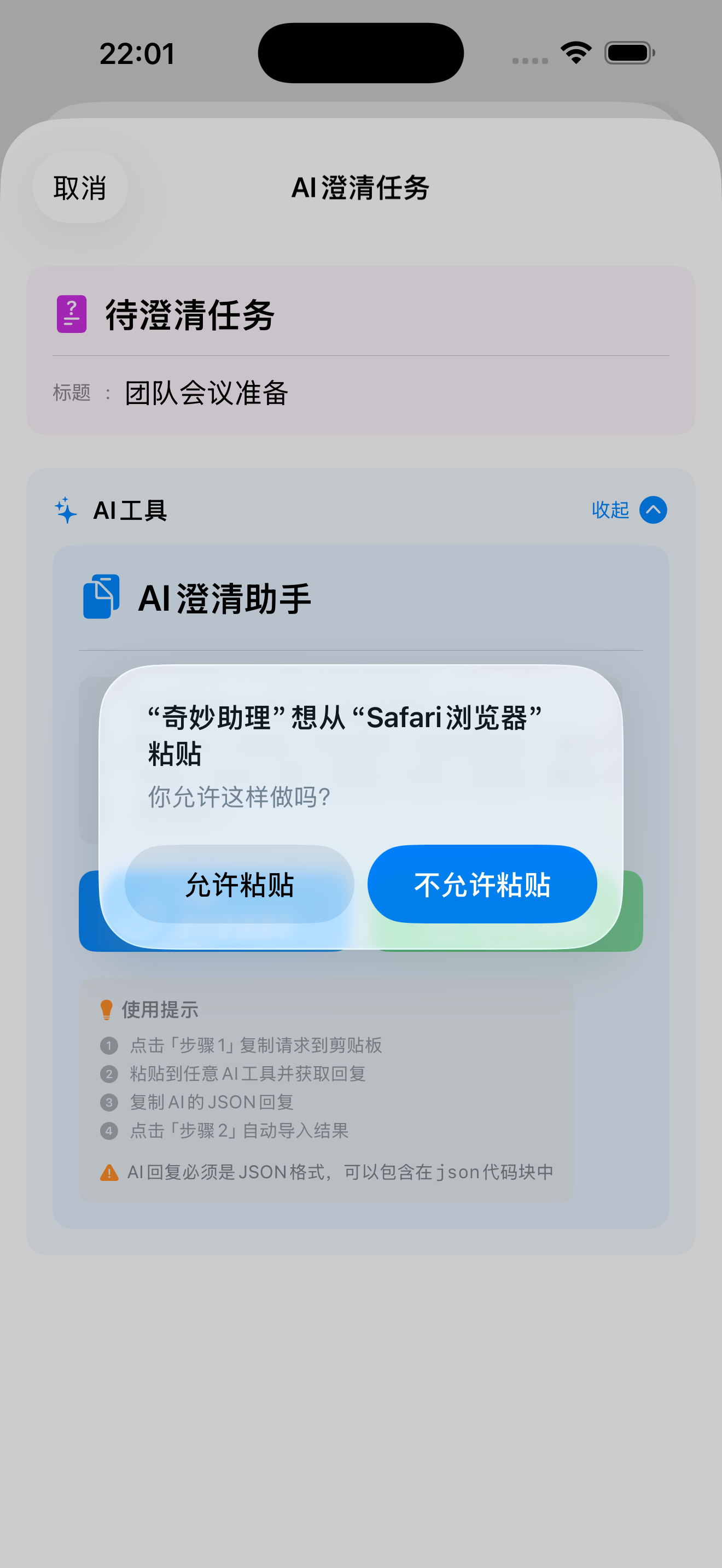
Task: Tap the sparkle icon next to AI工具
Action: [65, 511]
